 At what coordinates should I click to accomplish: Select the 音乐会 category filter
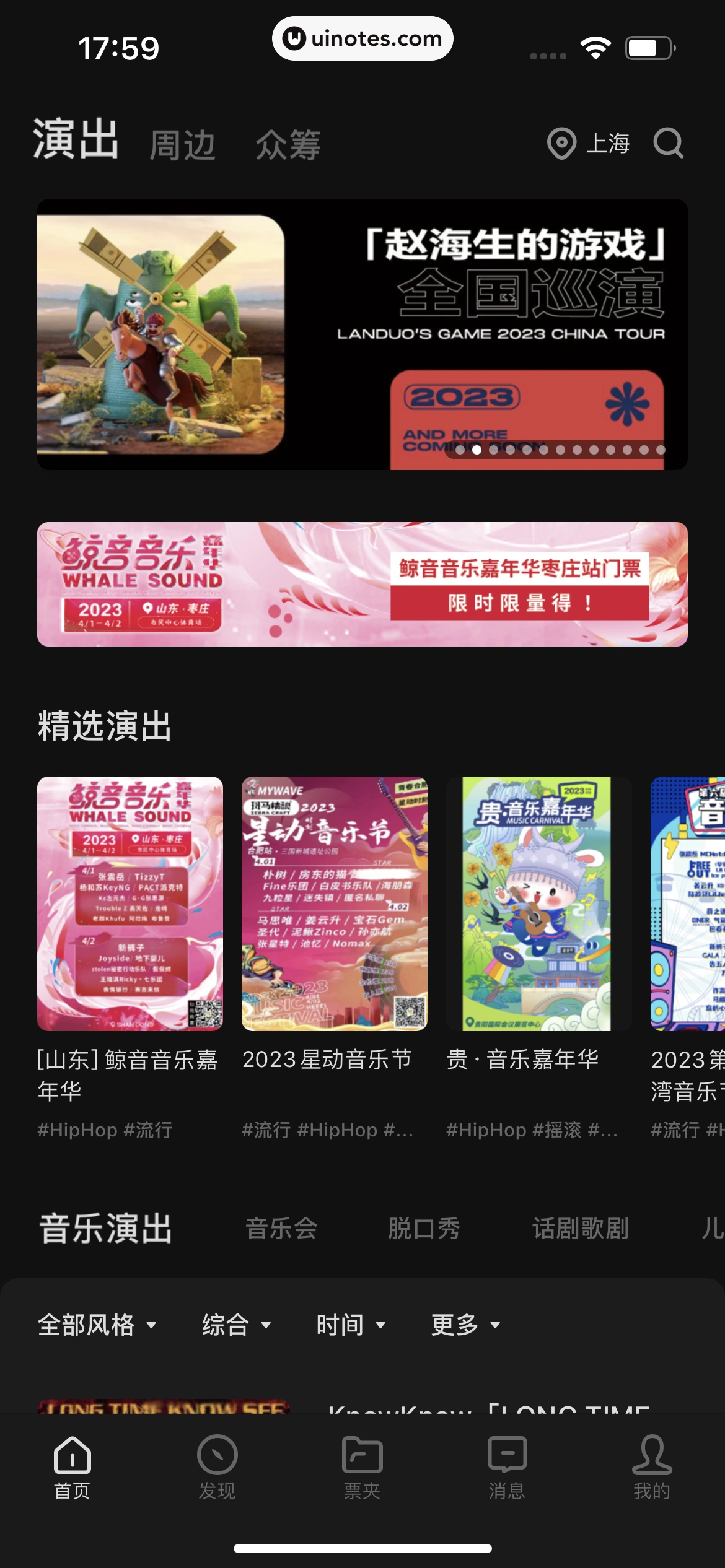[x=282, y=1229]
